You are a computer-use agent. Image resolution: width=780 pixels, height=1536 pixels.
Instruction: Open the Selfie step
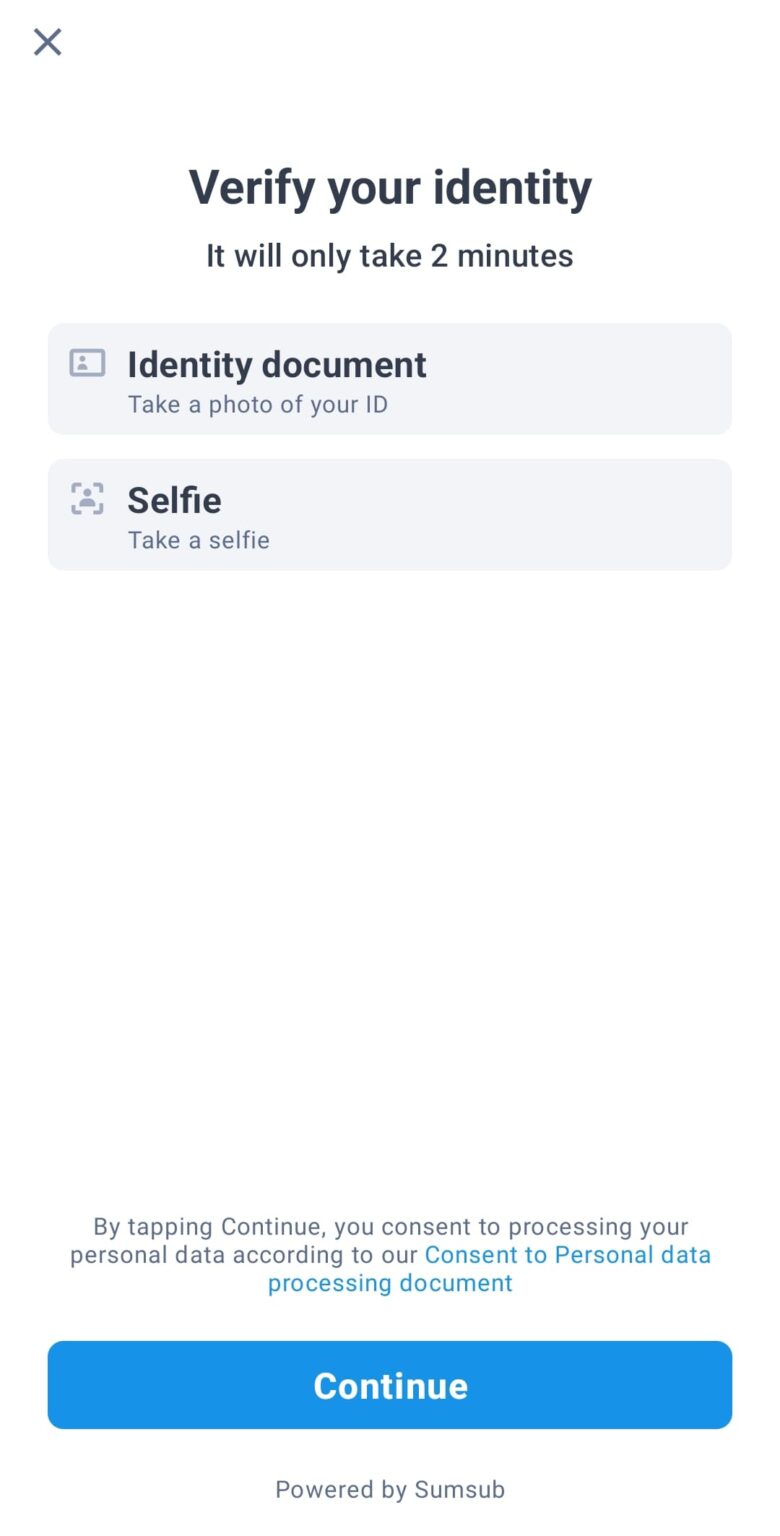click(x=390, y=514)
